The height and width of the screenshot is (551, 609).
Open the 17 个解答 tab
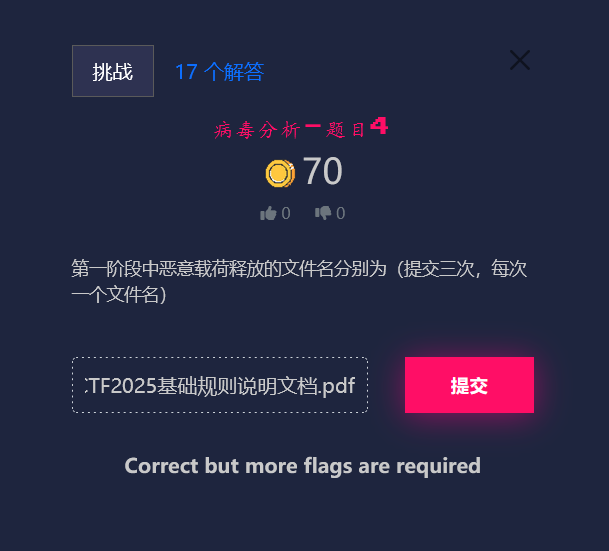coord(219,72)
